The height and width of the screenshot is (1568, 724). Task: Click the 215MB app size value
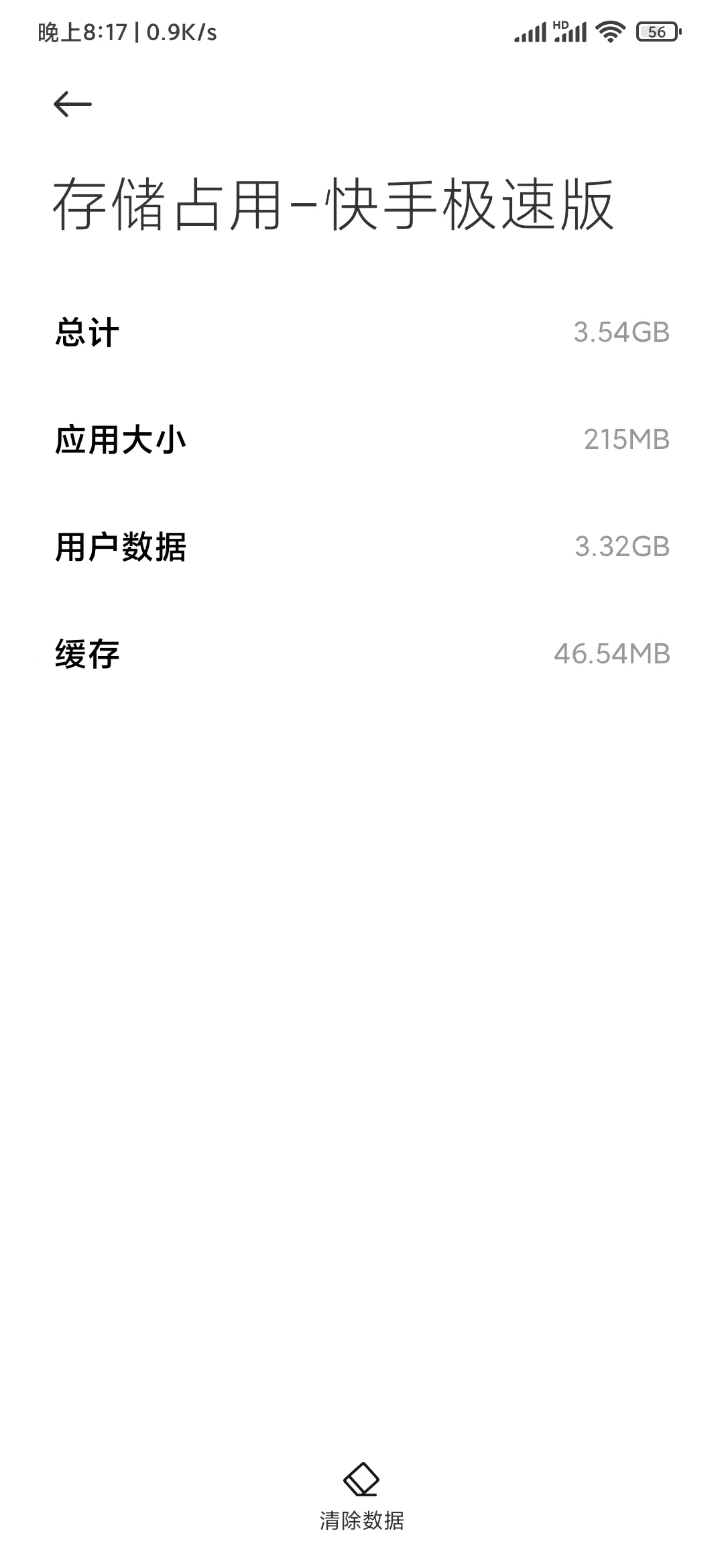(x=626, y=439)
